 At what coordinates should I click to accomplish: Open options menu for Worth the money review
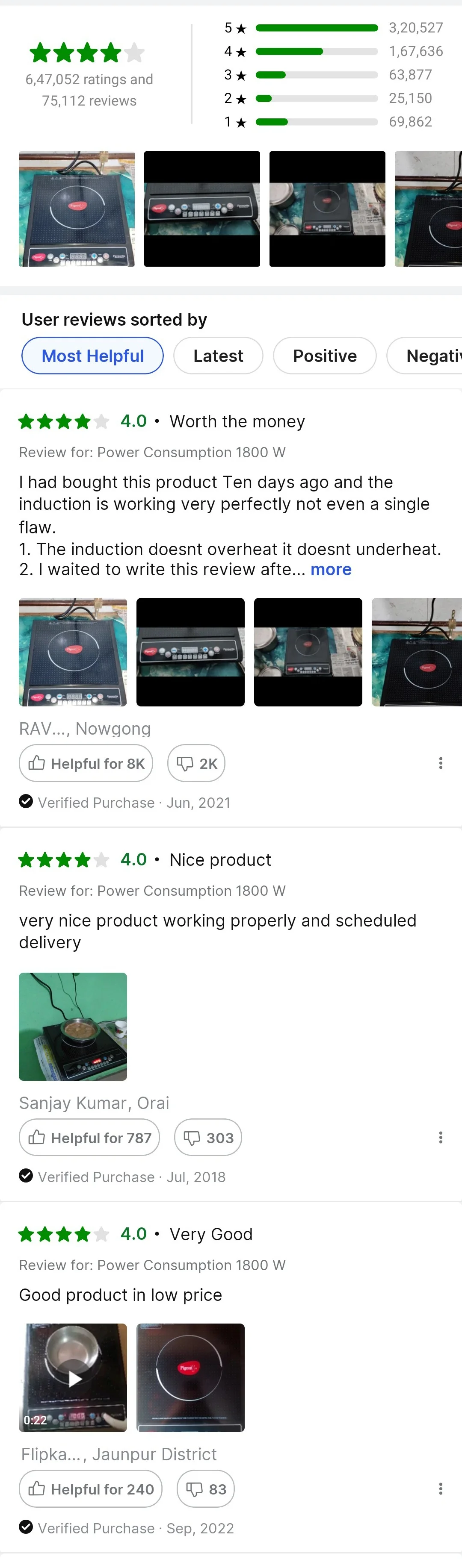click(x=441, y=763)
